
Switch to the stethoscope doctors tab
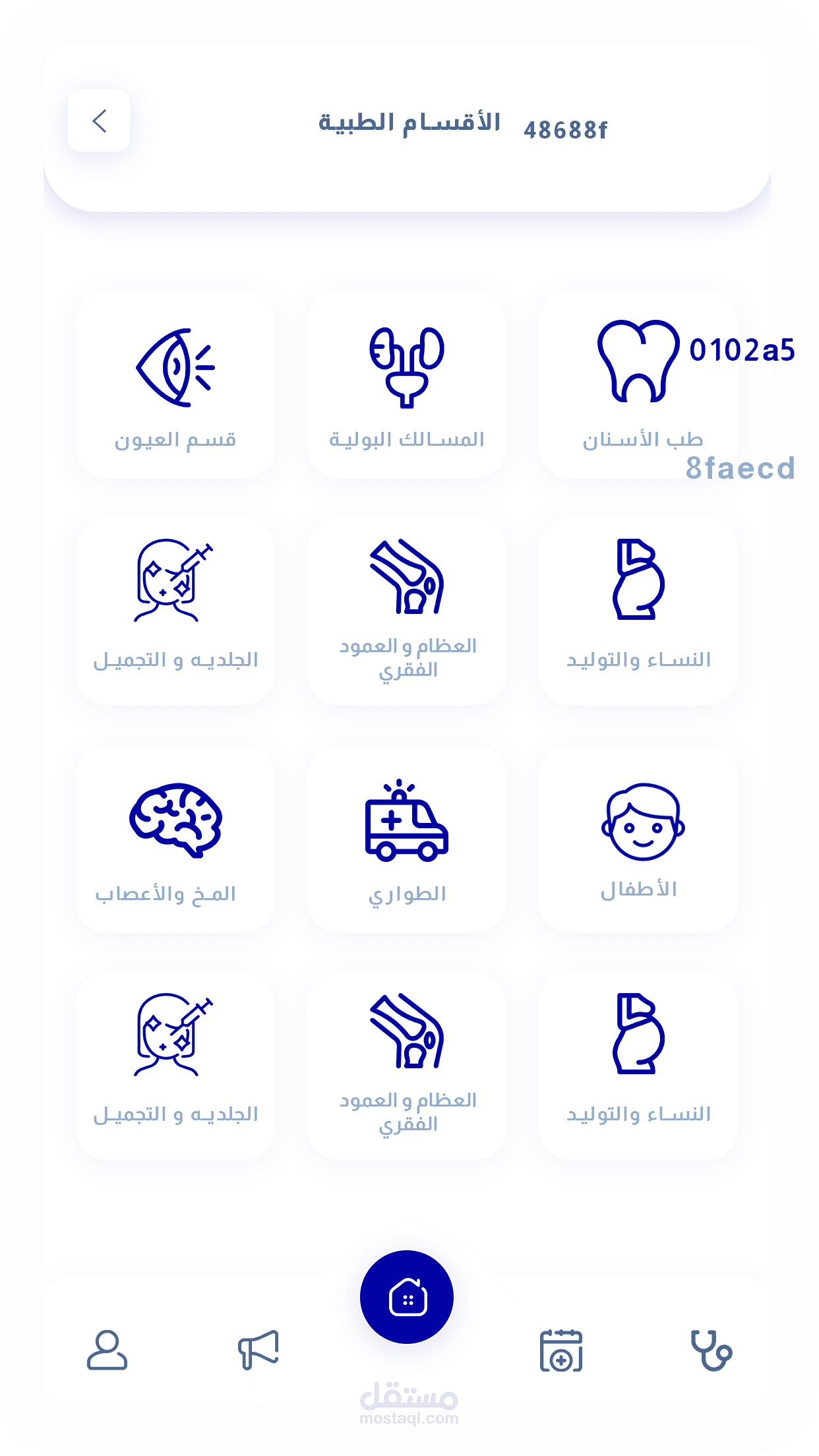coord(712,1350)
